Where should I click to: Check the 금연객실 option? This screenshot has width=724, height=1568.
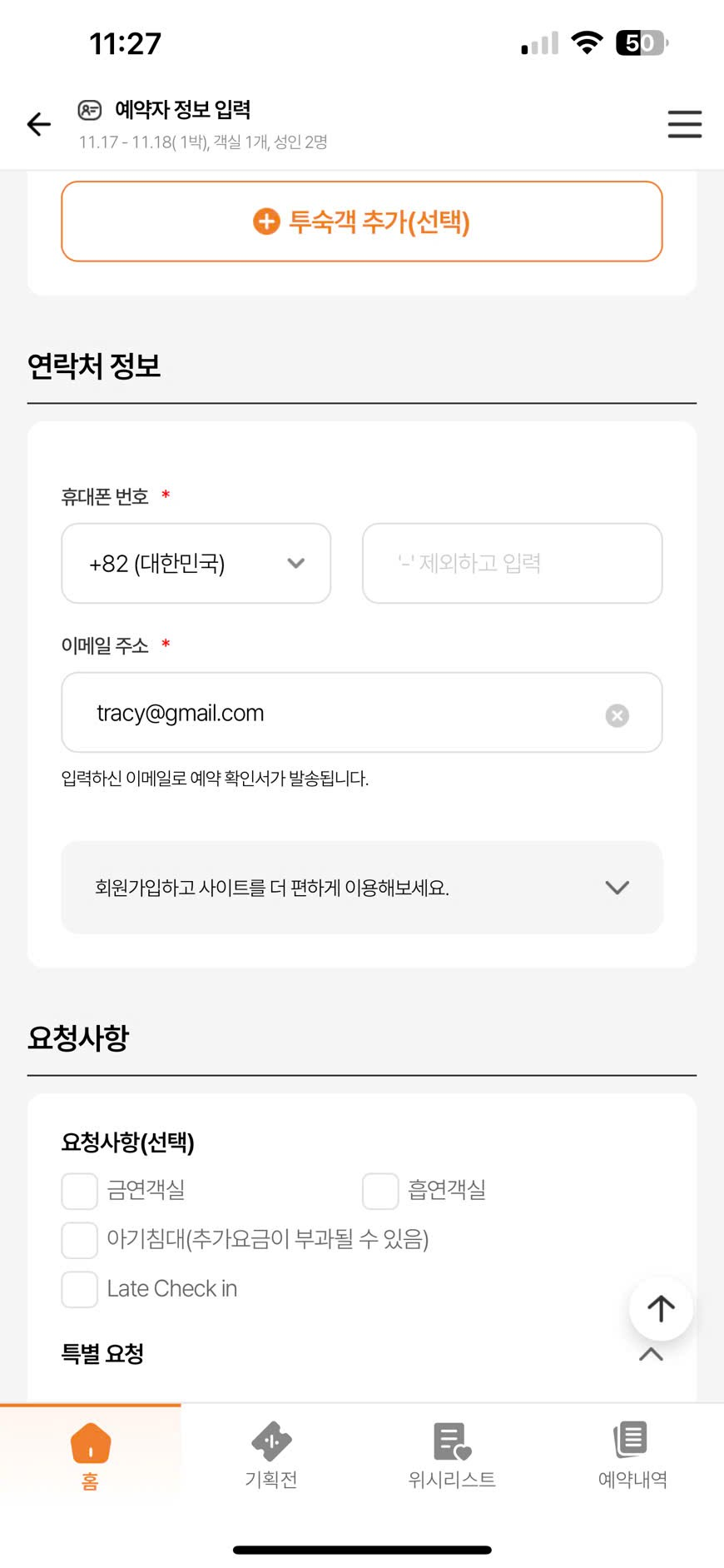coord(80,1191)
